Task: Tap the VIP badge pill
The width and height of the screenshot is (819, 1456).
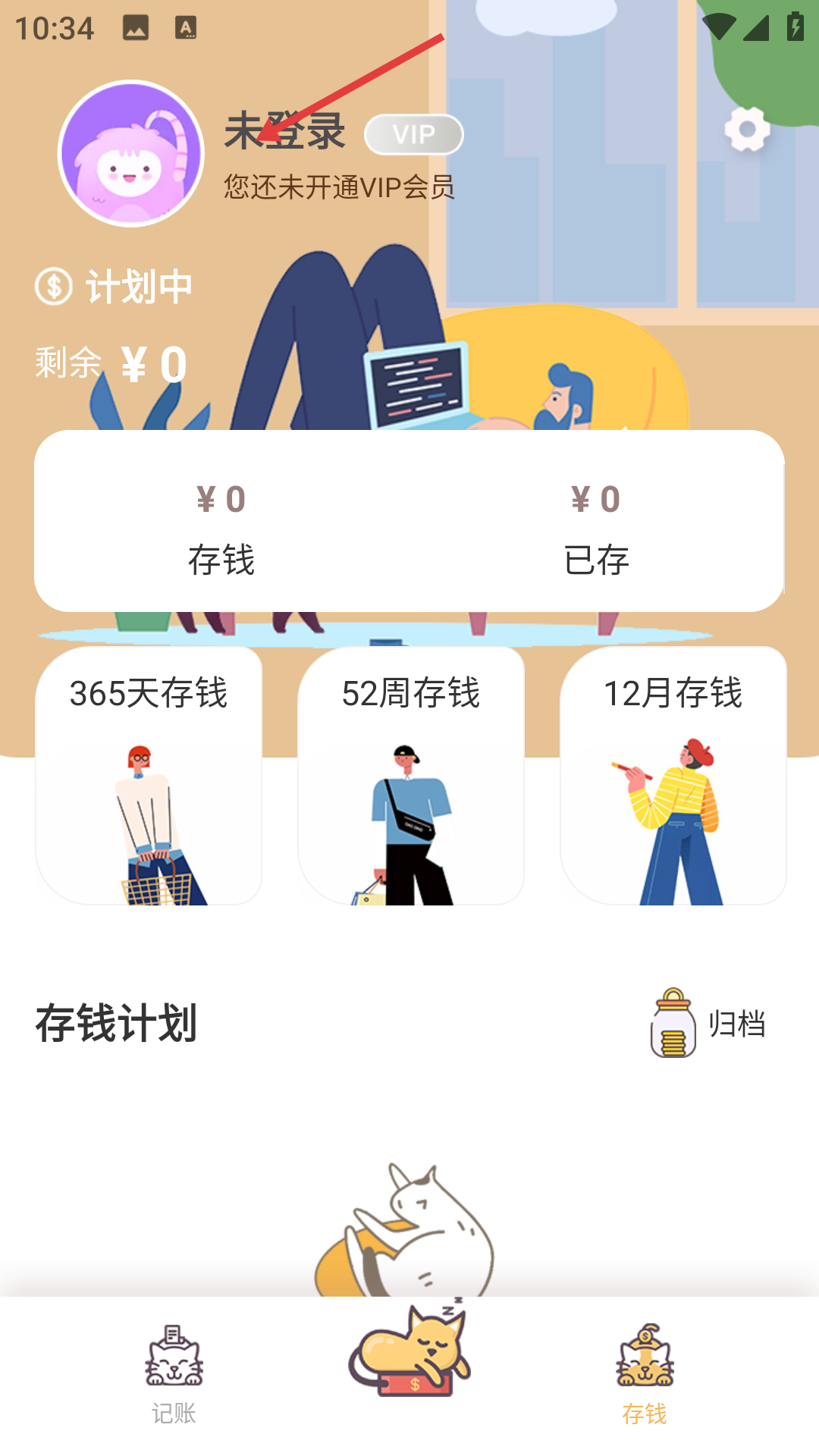Action: [x=414, y=133]
